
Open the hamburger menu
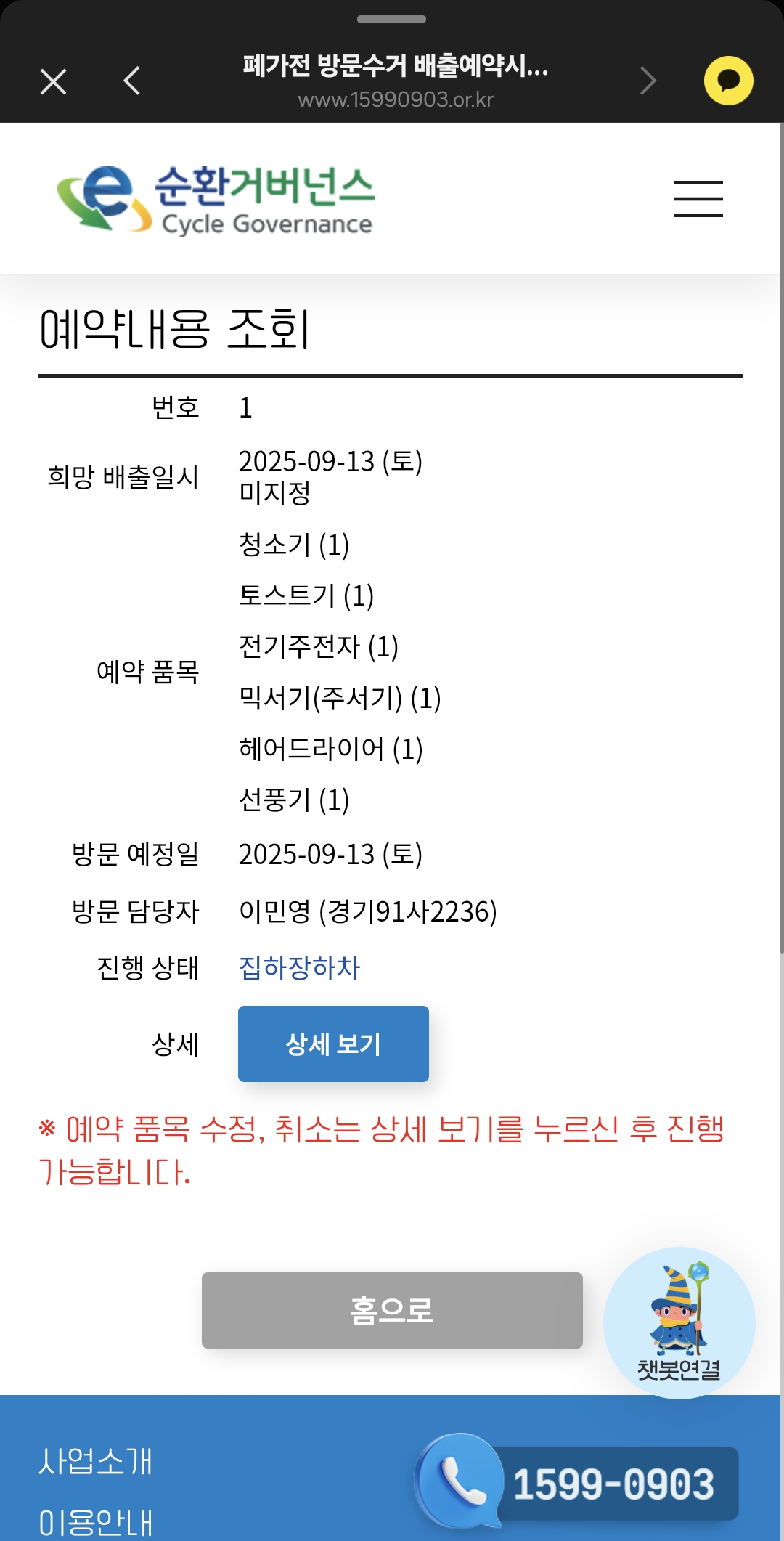[698, 199]
